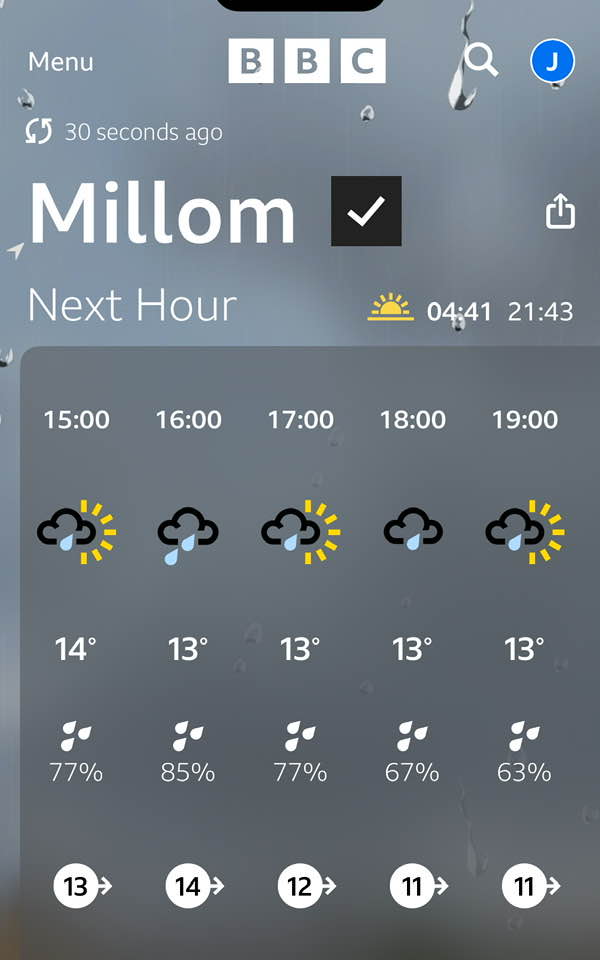Open the search magnifier
The height and width of the screenshot is (960, 600).
(481, 61)
